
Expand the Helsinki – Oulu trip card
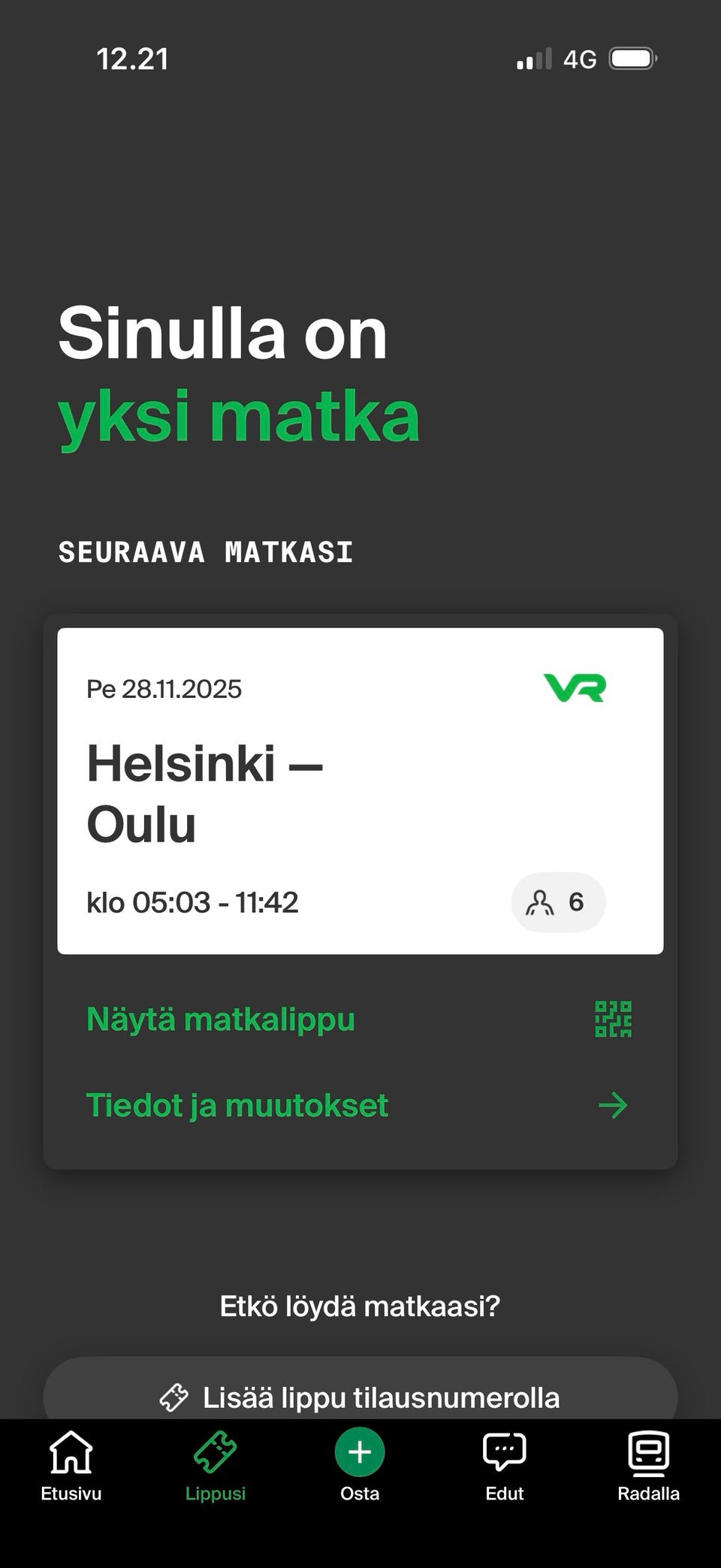[x=360, y=789]
